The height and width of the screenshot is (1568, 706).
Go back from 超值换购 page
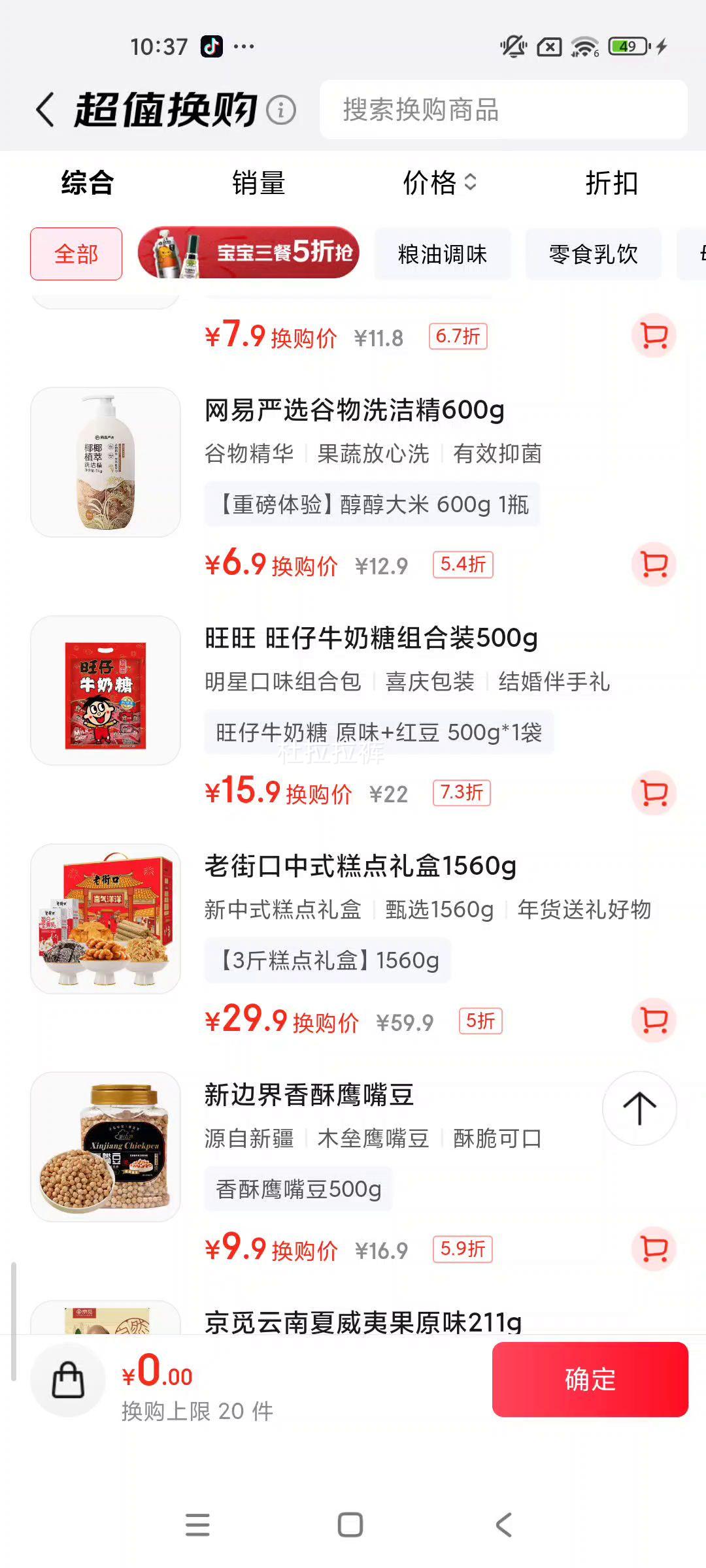[x=44, y=109]
